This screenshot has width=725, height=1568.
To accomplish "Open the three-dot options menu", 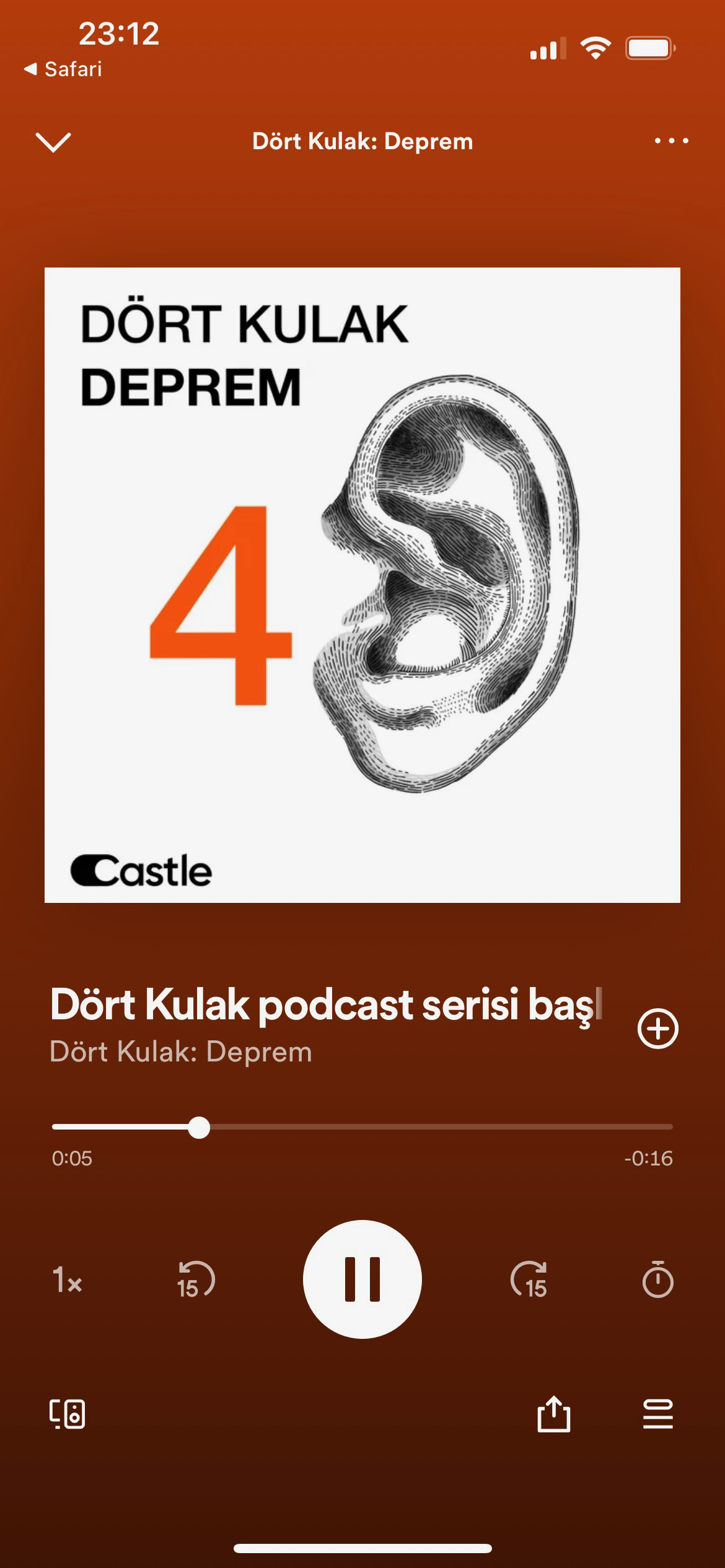I will point(671,141).
